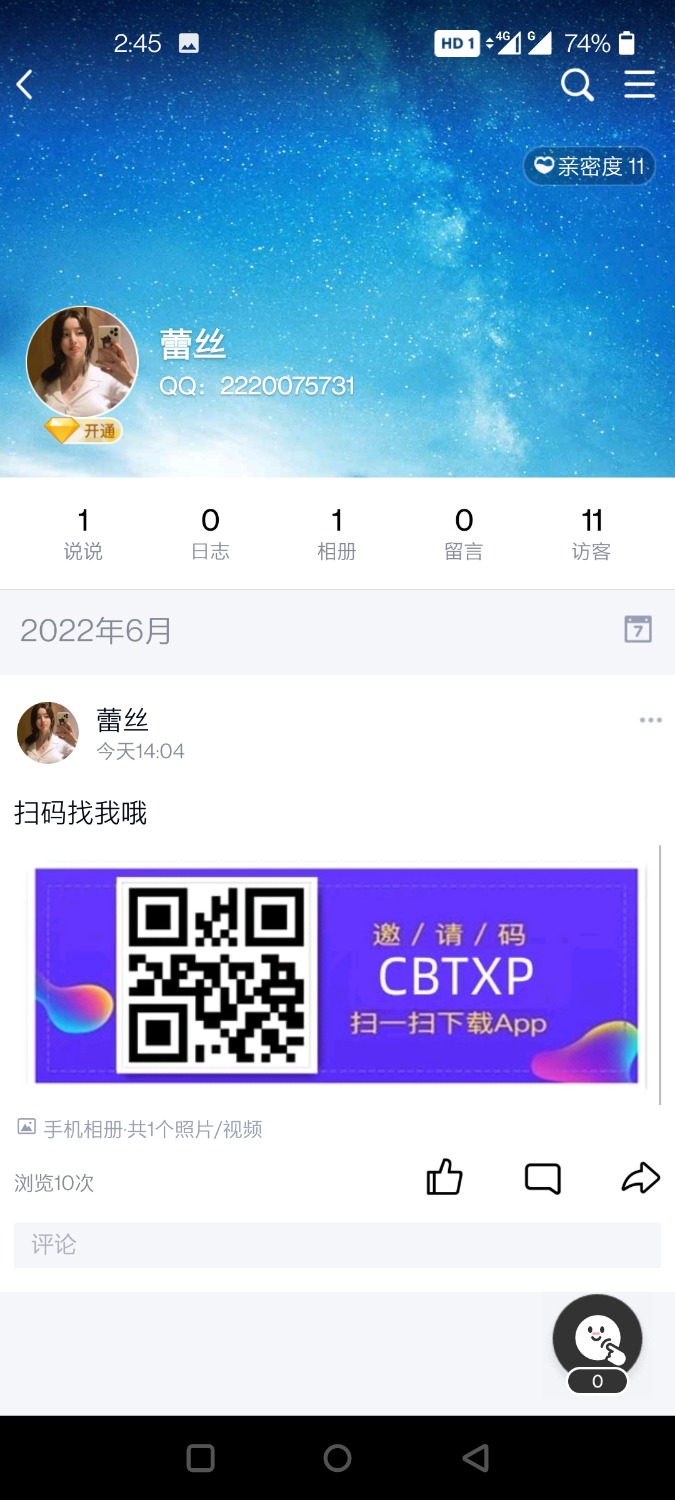Open search from the top bar
The width and height of the screenshot is (675, 1500).
click(577, 85)
